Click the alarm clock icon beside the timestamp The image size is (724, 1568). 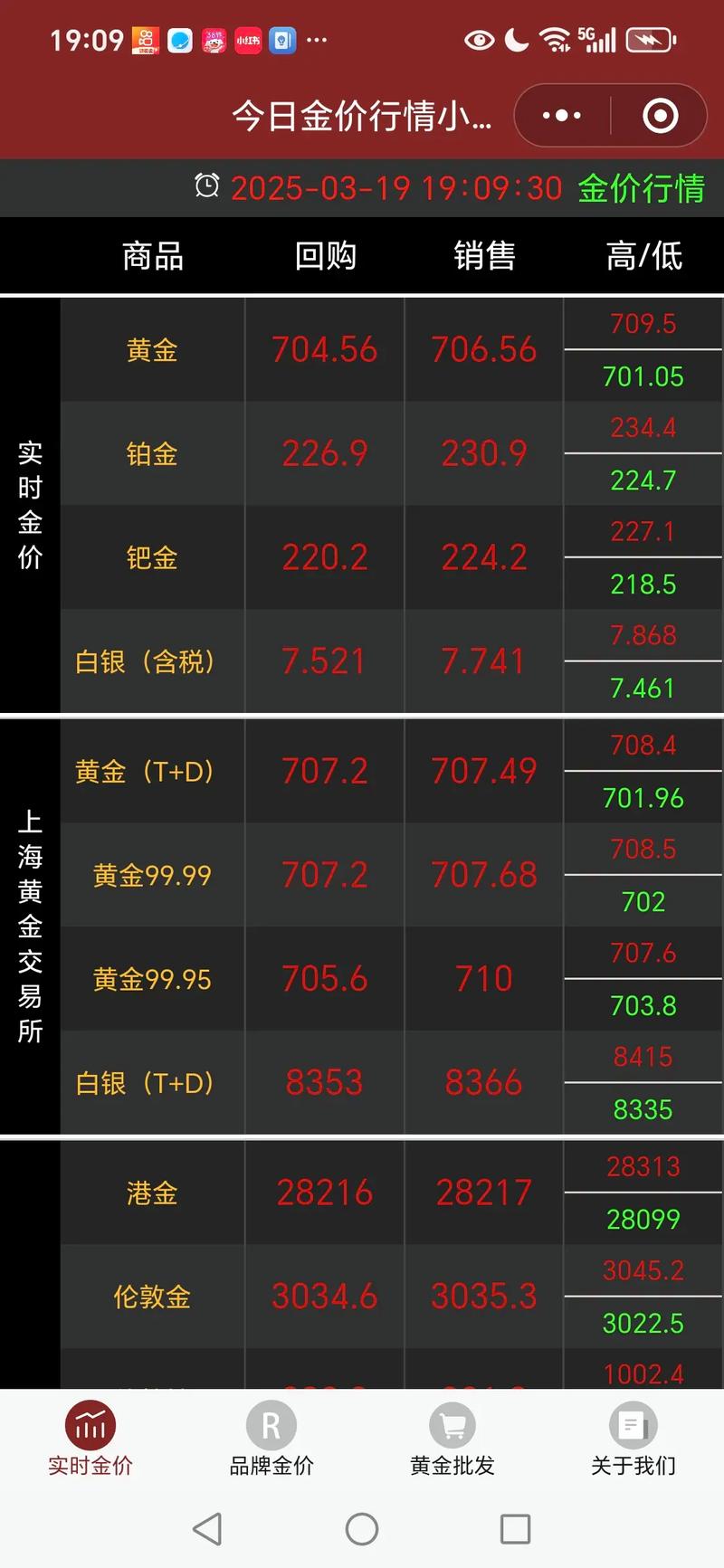click(207, 187)
